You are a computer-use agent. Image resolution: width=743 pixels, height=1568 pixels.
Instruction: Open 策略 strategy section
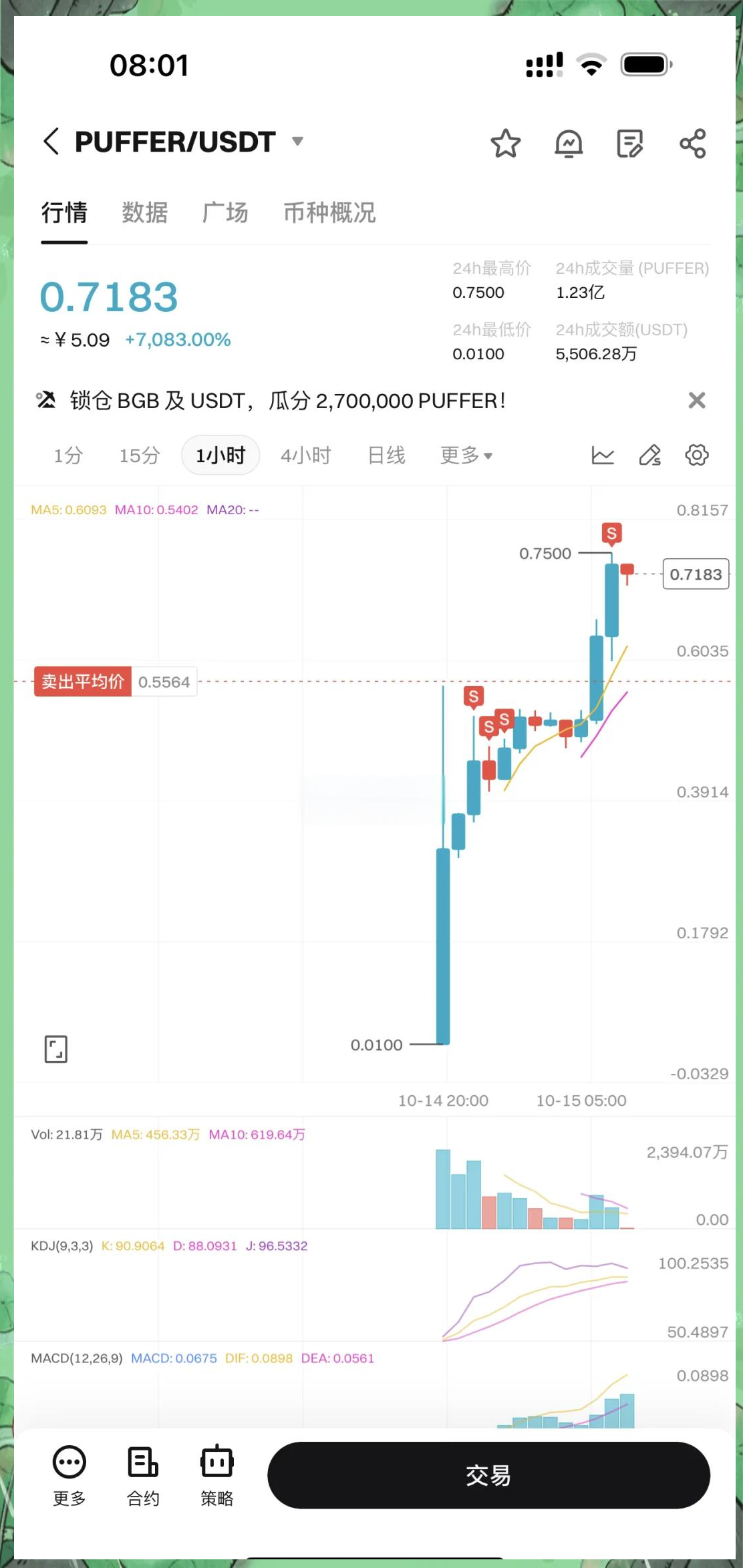click(x=216, y=1473)
